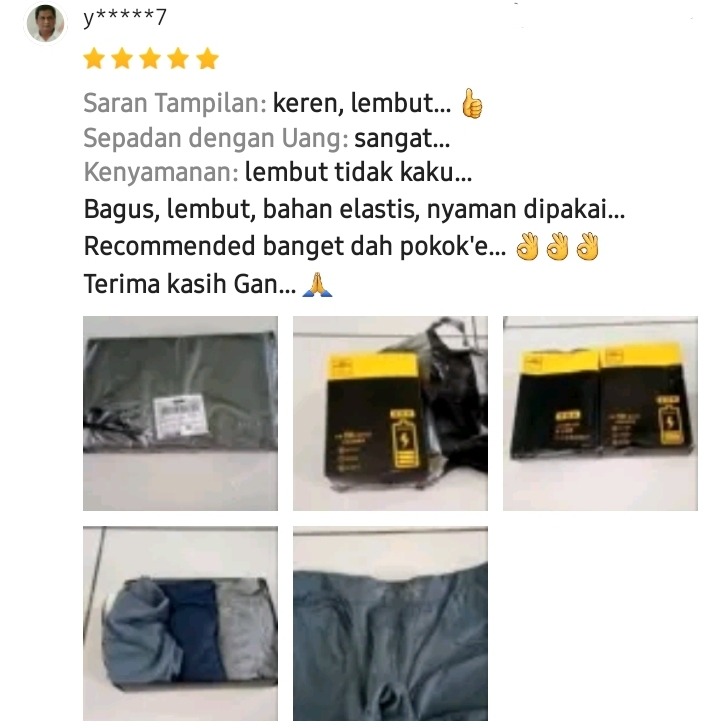The height and width of the screenshot is (728, 720).
Task: Open reviewer y*****7's profile avatar
Action: tap(45, 23)
